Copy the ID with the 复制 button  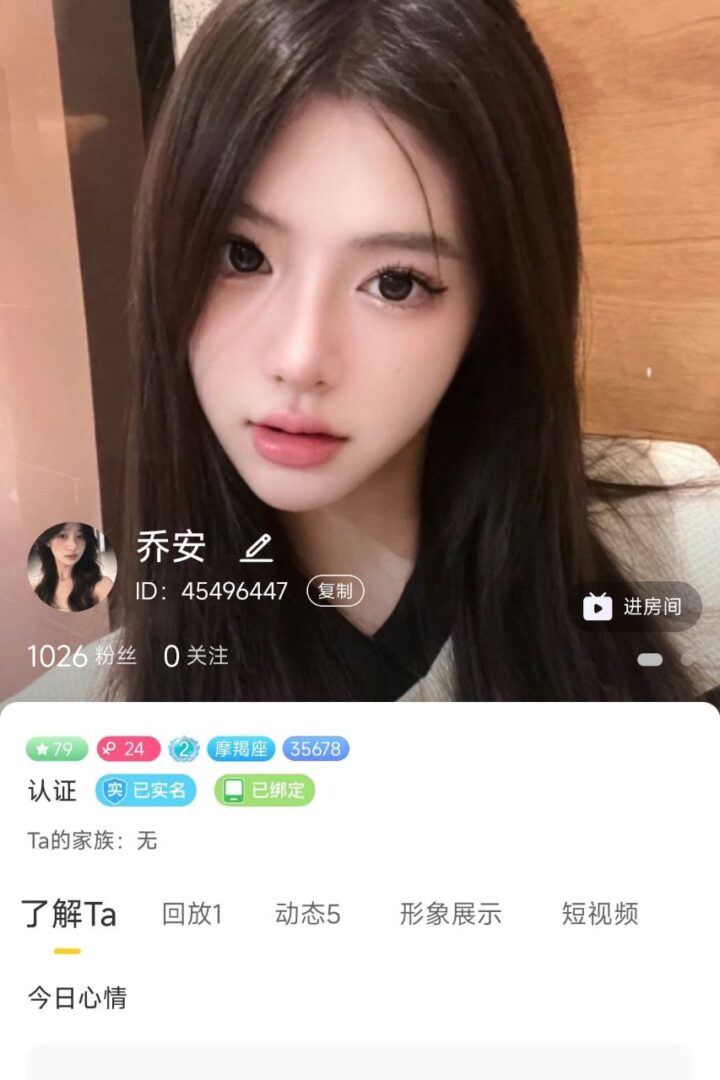coord(335,591)
